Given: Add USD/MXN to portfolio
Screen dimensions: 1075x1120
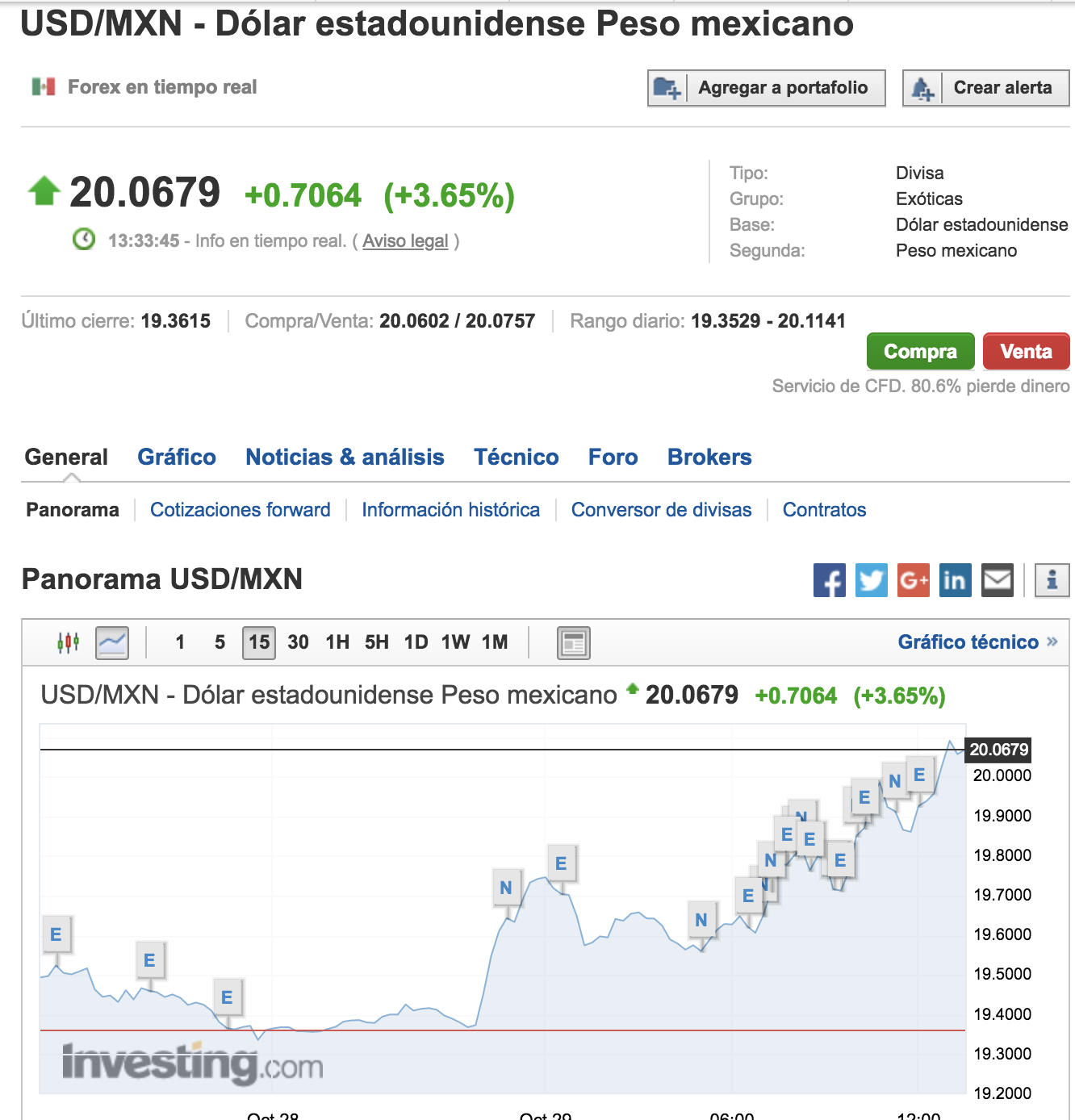Looking at the screenshot, I should pos(766,88).
